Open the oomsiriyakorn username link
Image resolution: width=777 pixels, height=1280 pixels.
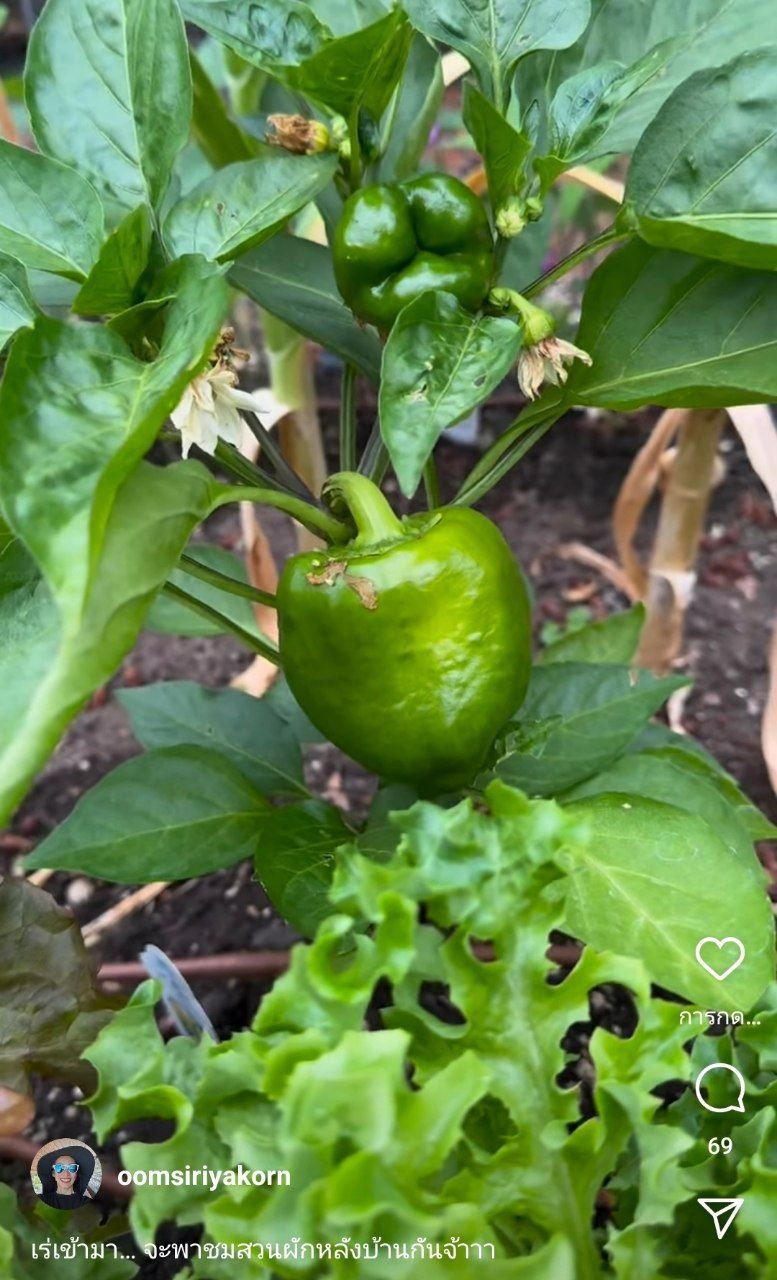coord(204,1177)
